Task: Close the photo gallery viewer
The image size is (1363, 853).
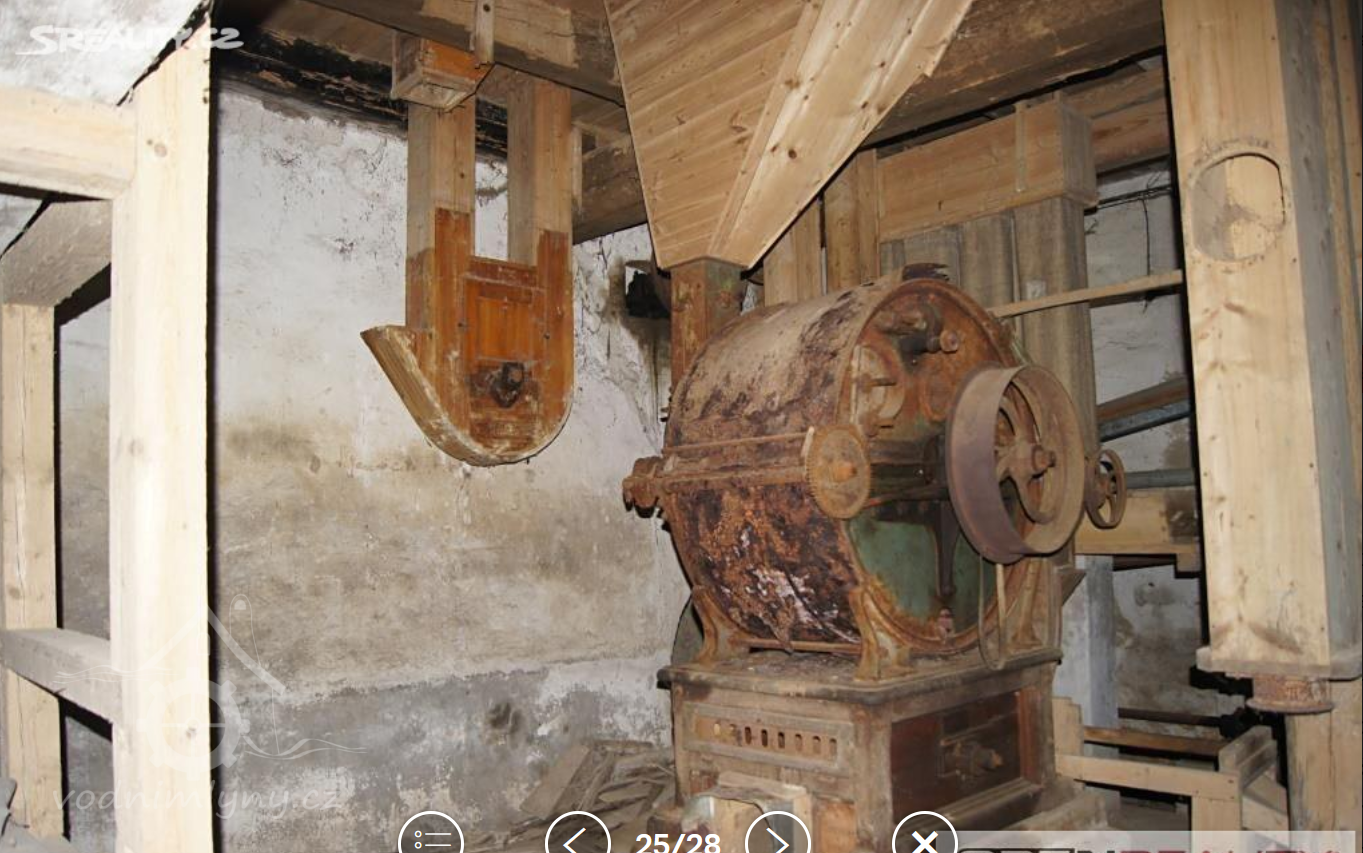Action: (924, 838)
